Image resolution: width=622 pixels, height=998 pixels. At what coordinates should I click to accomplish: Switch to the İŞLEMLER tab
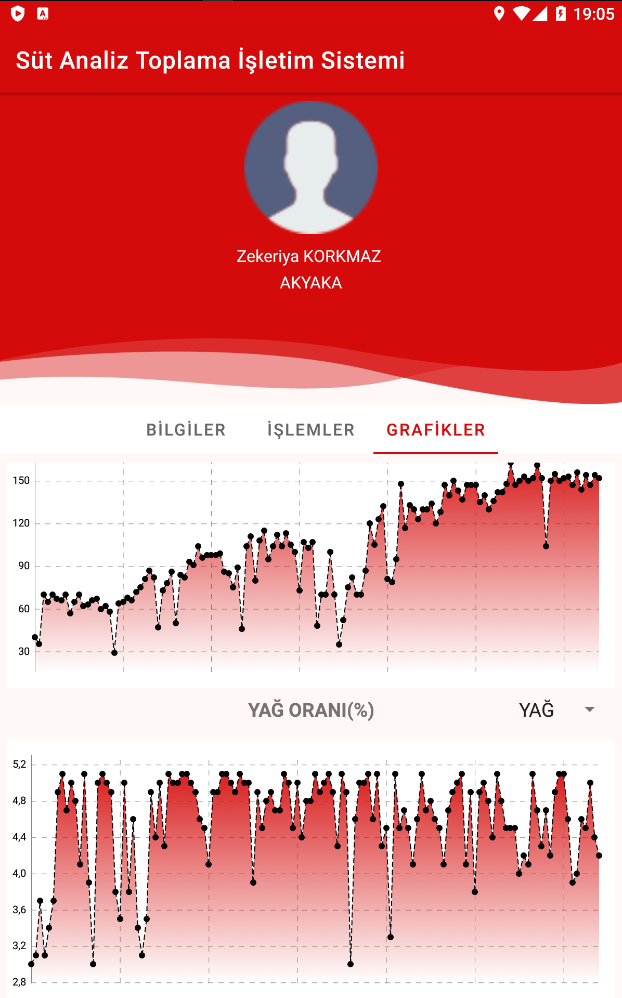[311, 430]
